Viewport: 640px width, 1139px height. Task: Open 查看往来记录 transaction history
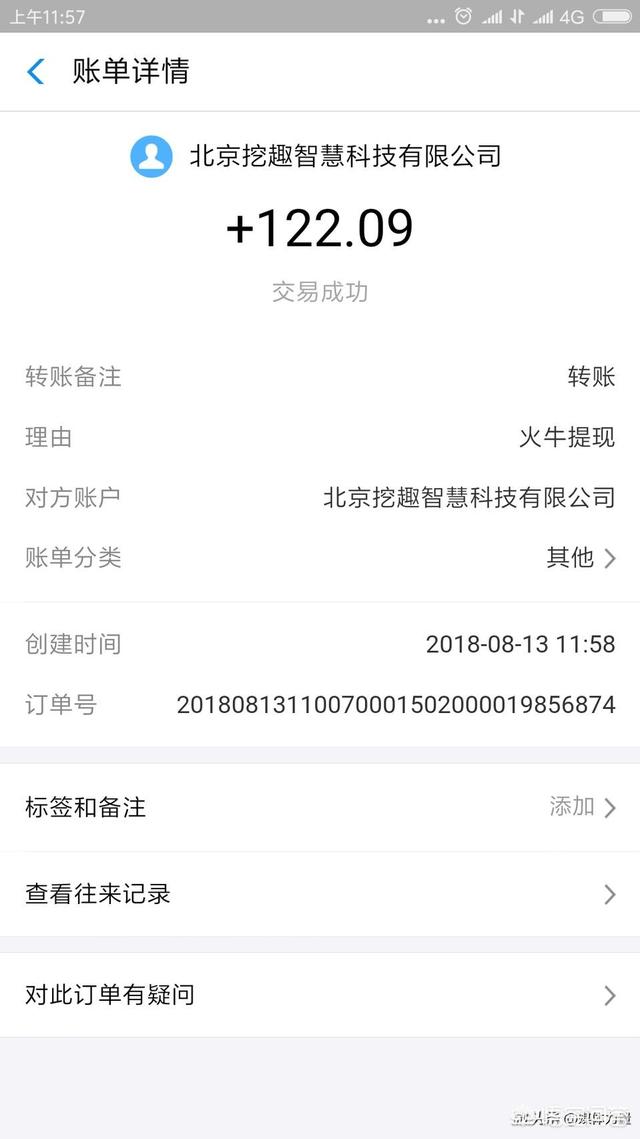point(320,894)
